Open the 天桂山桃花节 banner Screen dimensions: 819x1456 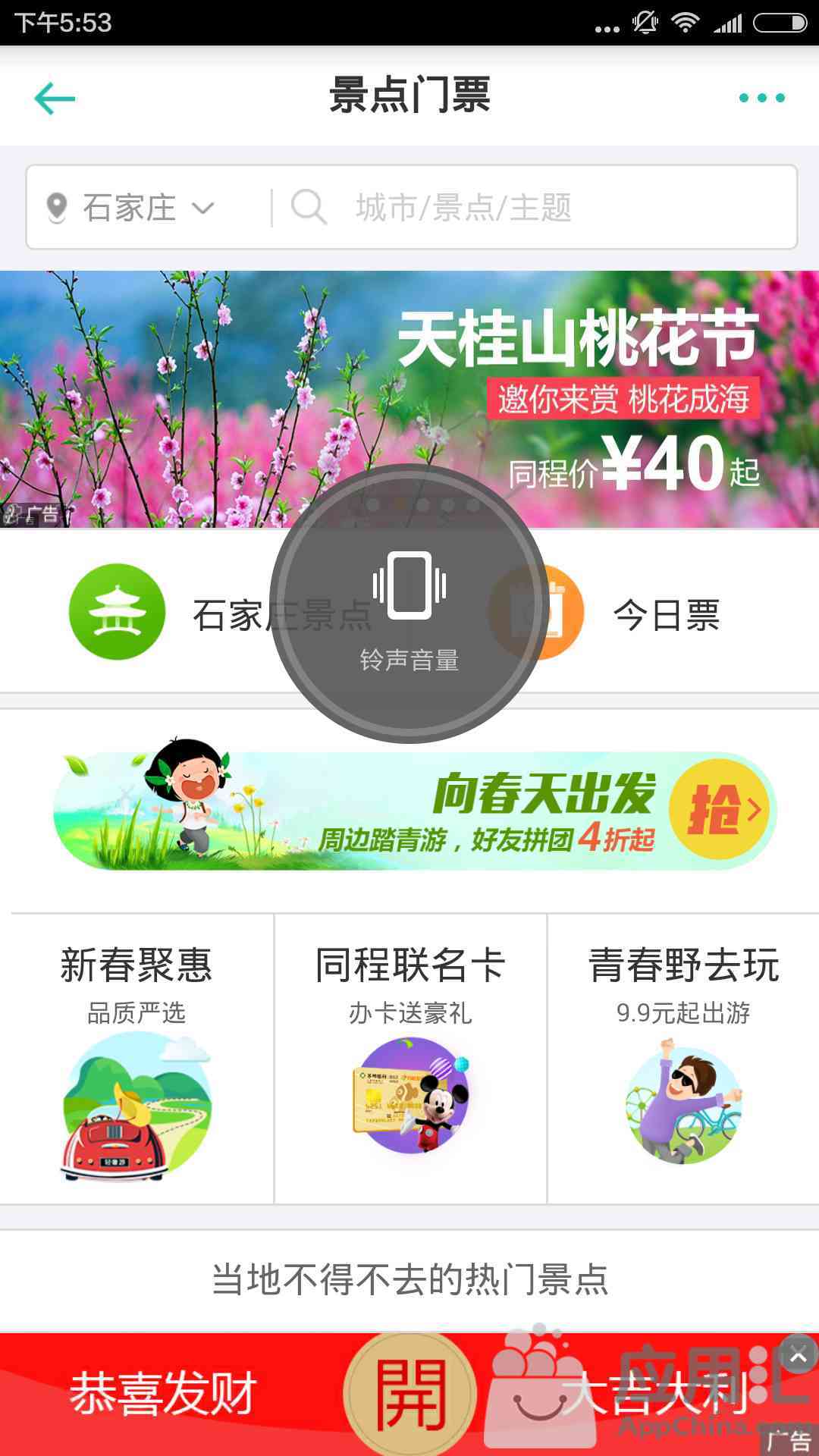click(409, 399)
